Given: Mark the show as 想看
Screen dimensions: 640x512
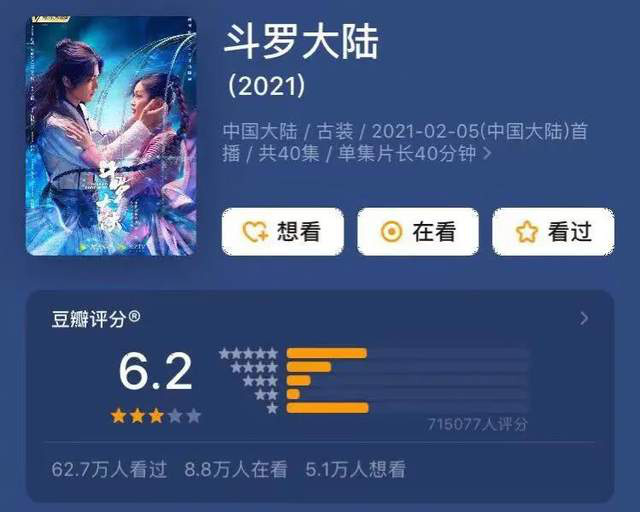Looking at the screenshot, I should point(283,232).
